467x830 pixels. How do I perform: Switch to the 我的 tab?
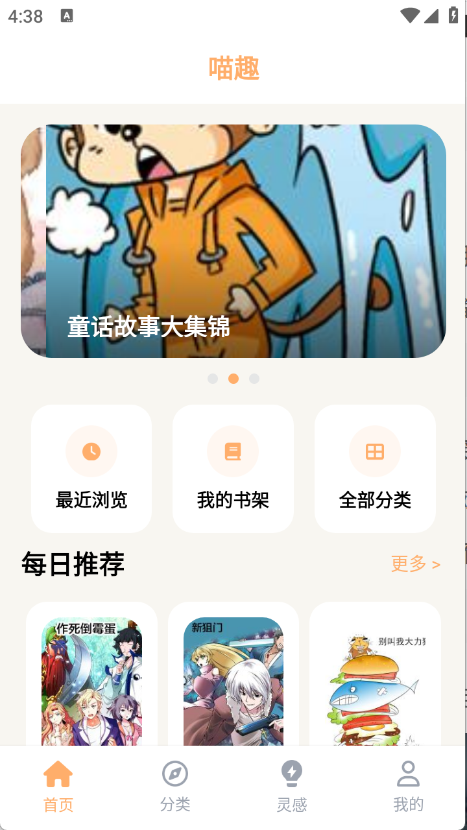pos(408,787)
